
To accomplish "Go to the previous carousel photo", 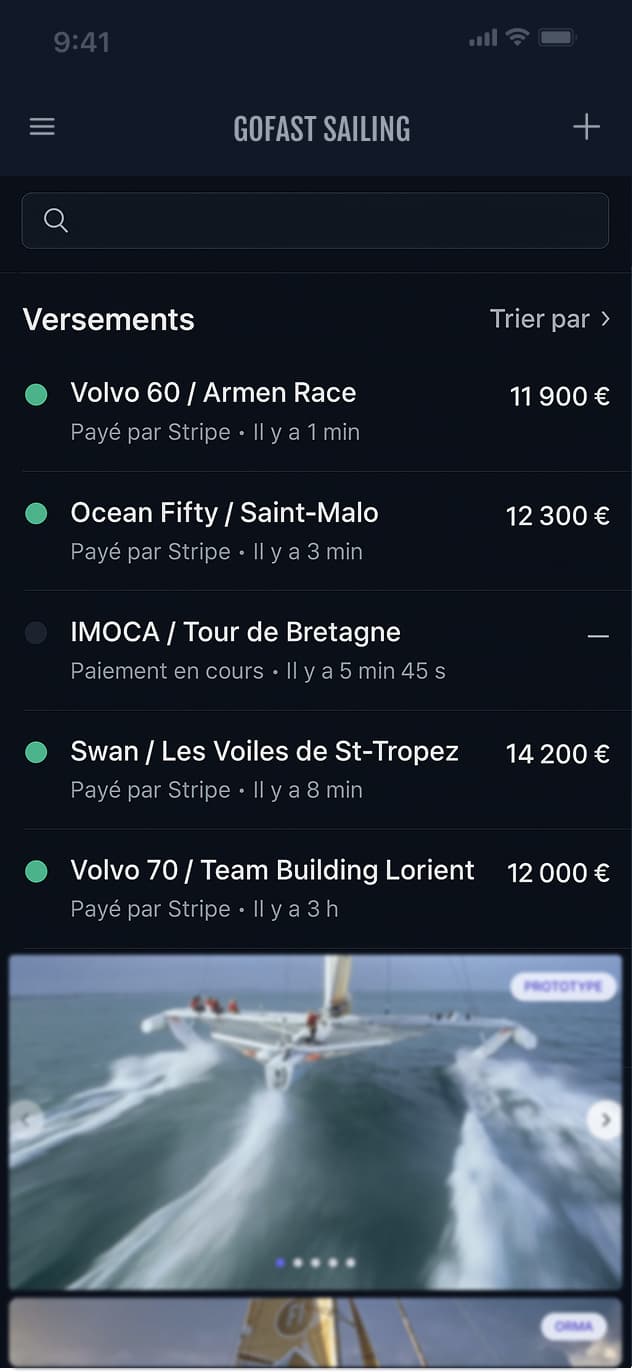I will pyautogui.click(x=28, y=1120).
